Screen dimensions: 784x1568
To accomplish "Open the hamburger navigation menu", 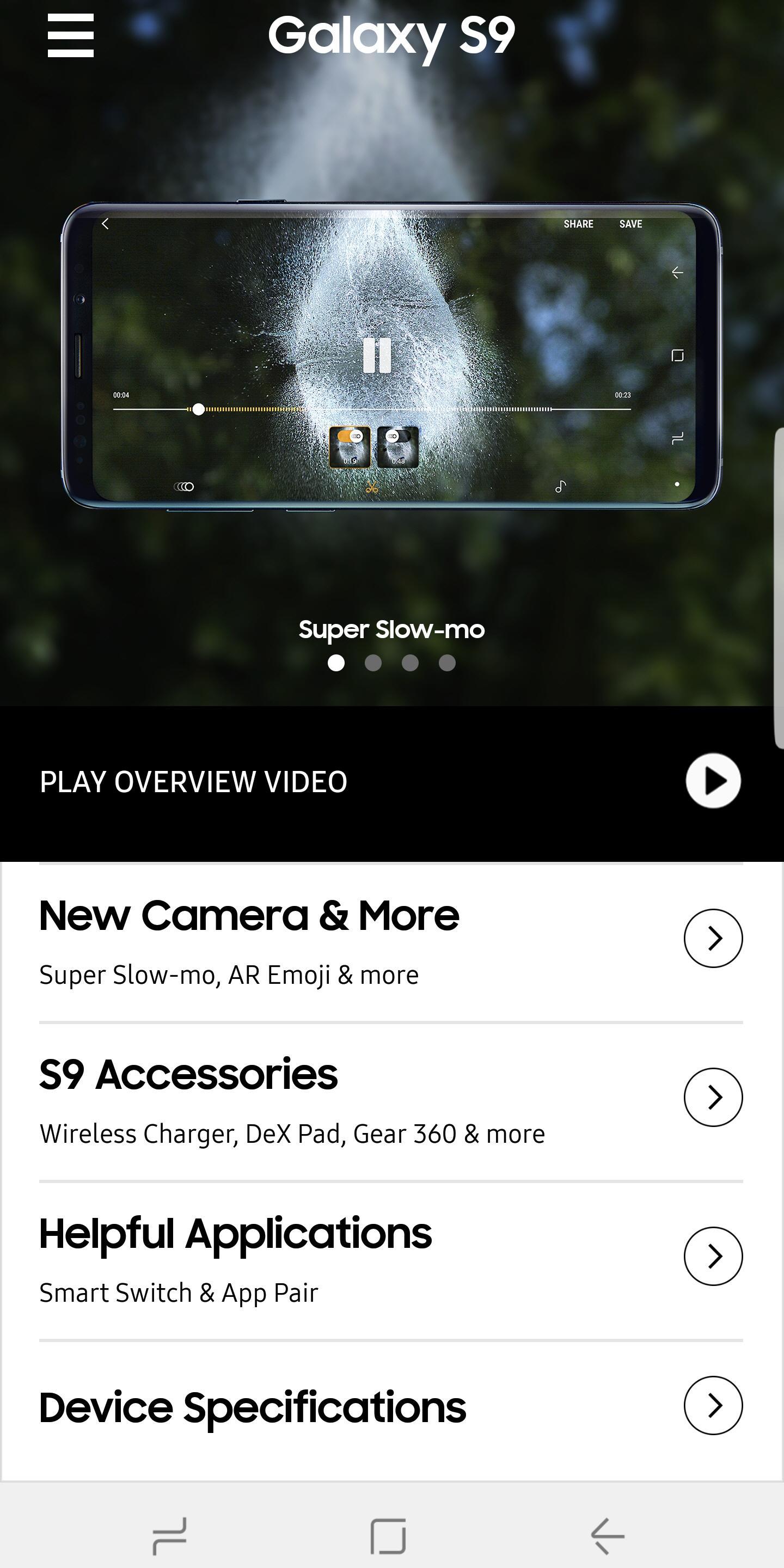I will coord(70,36).
